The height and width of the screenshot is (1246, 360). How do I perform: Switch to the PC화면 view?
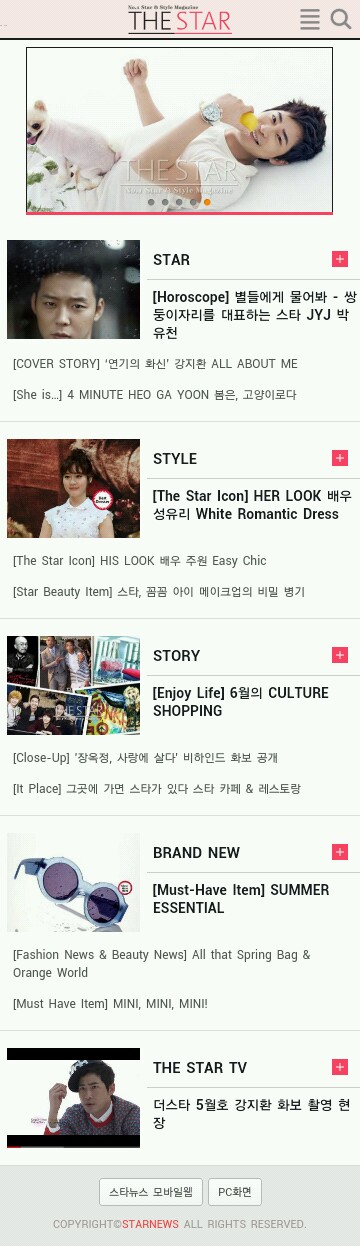[235, 1192]
